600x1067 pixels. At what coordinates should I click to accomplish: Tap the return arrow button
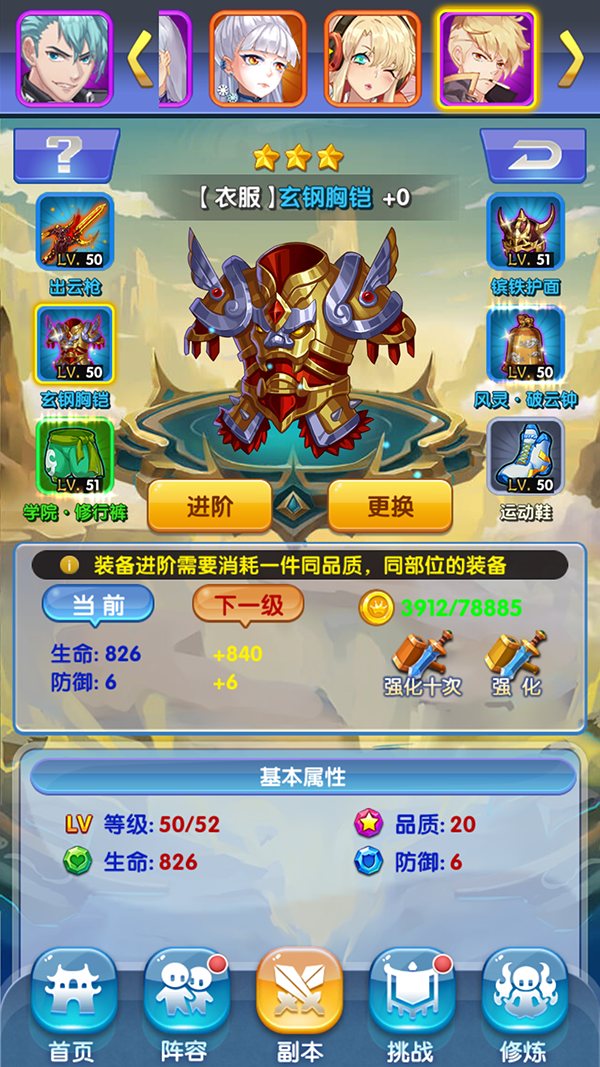click(x=533, y=155)
